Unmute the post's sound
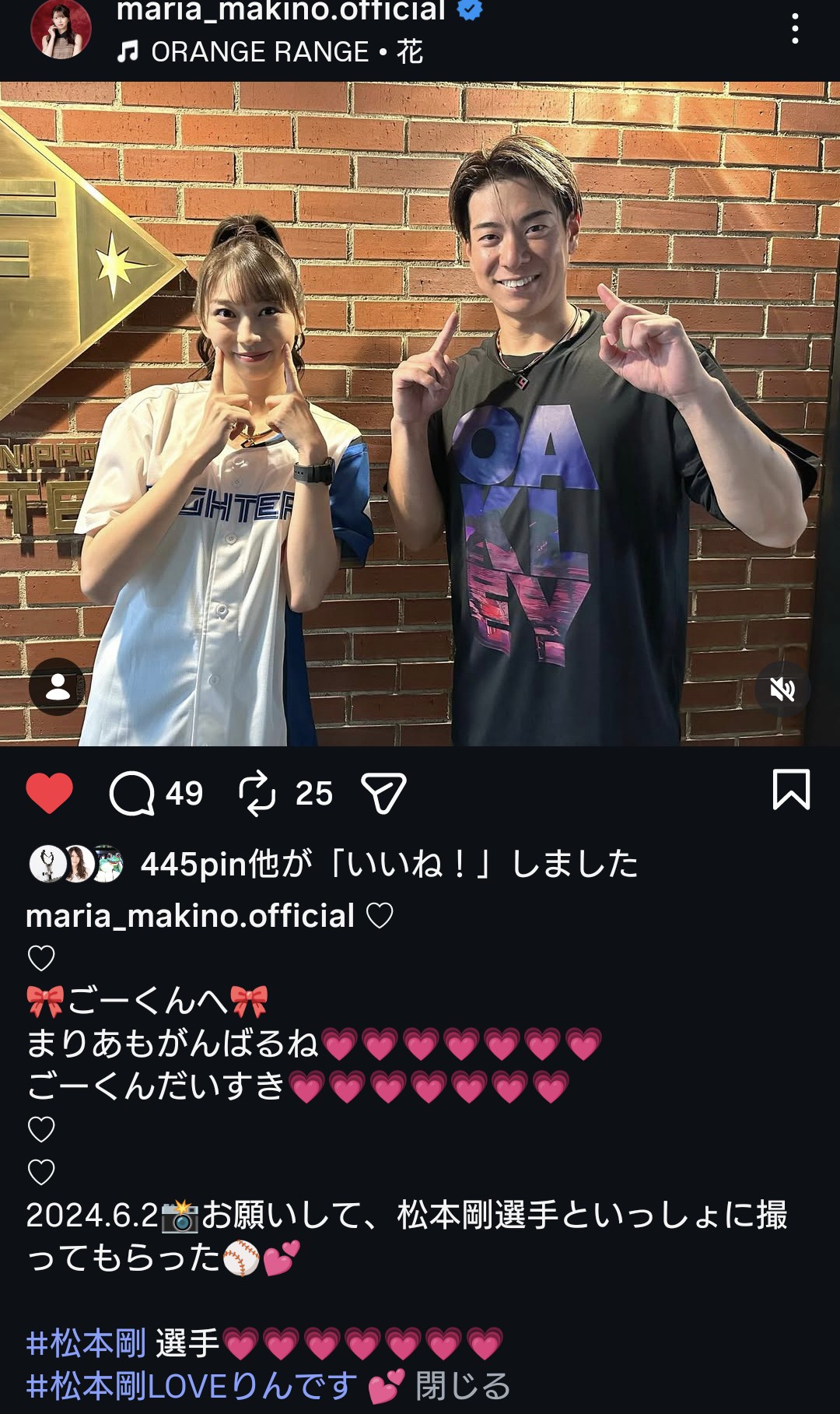840x1414 pixels. (782, 689)
